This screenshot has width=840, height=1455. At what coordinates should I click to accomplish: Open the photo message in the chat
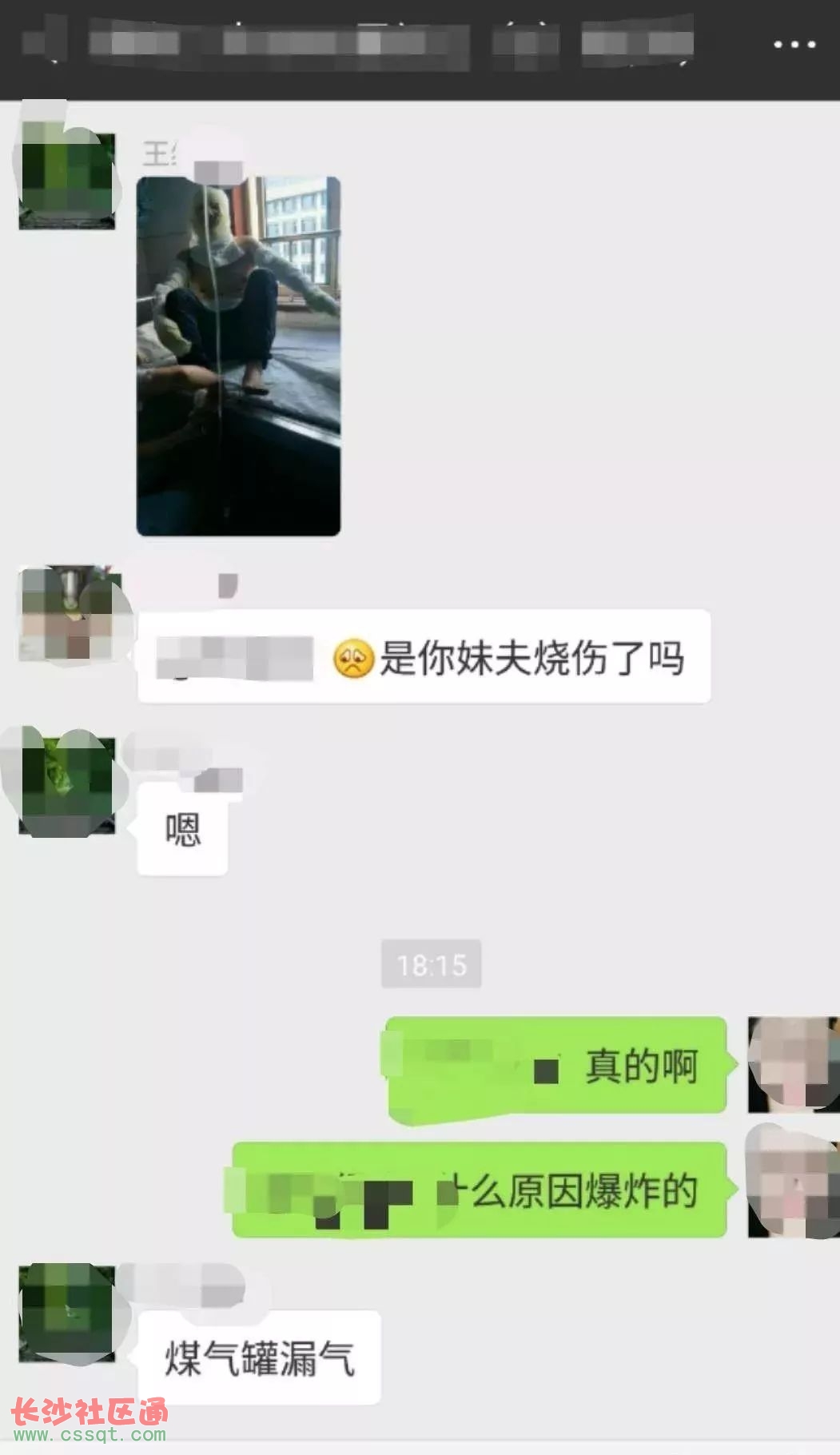click(238, 356)
